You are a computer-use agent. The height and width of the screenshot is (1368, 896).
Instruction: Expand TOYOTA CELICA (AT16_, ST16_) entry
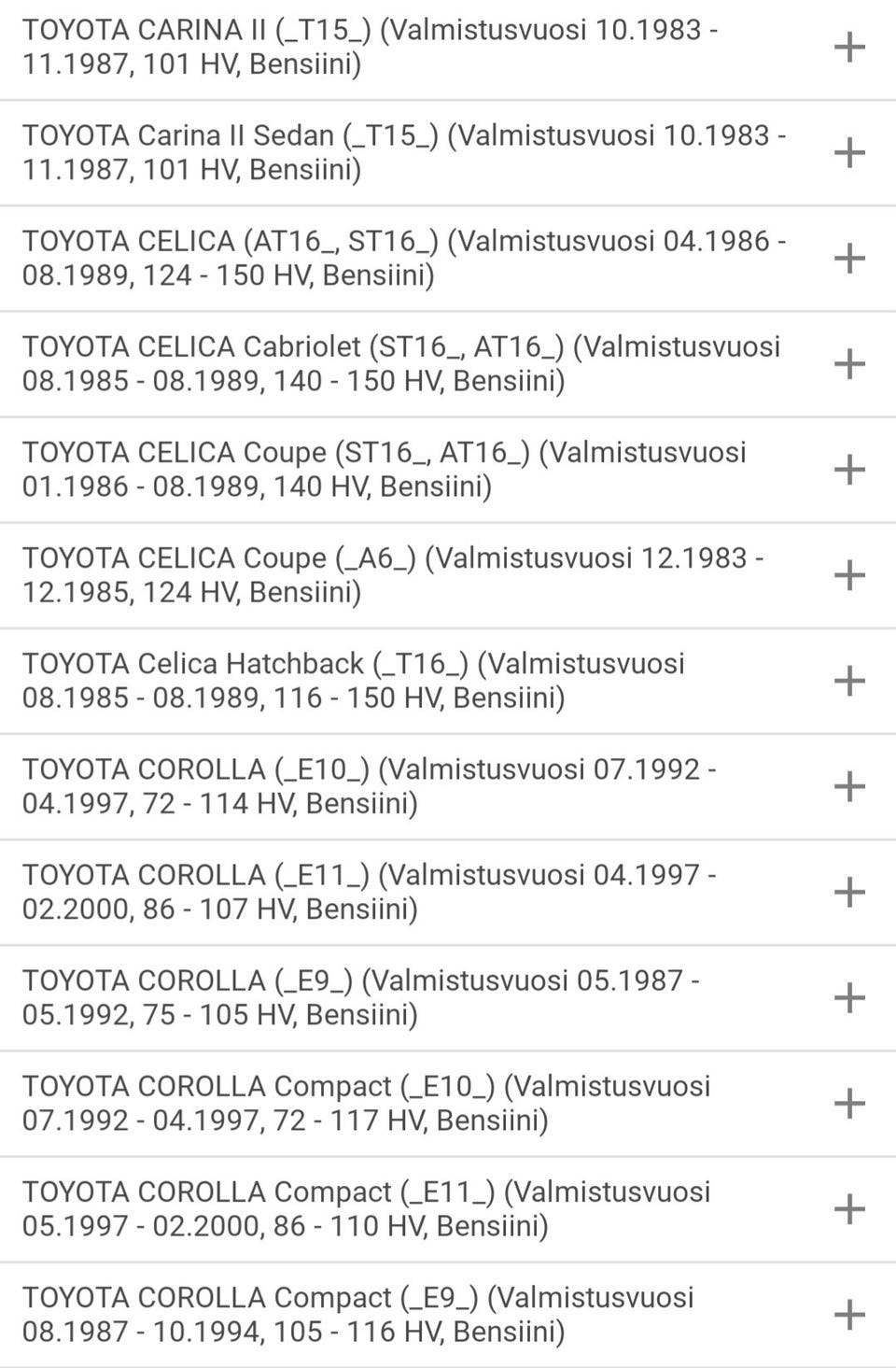[848, 258]
